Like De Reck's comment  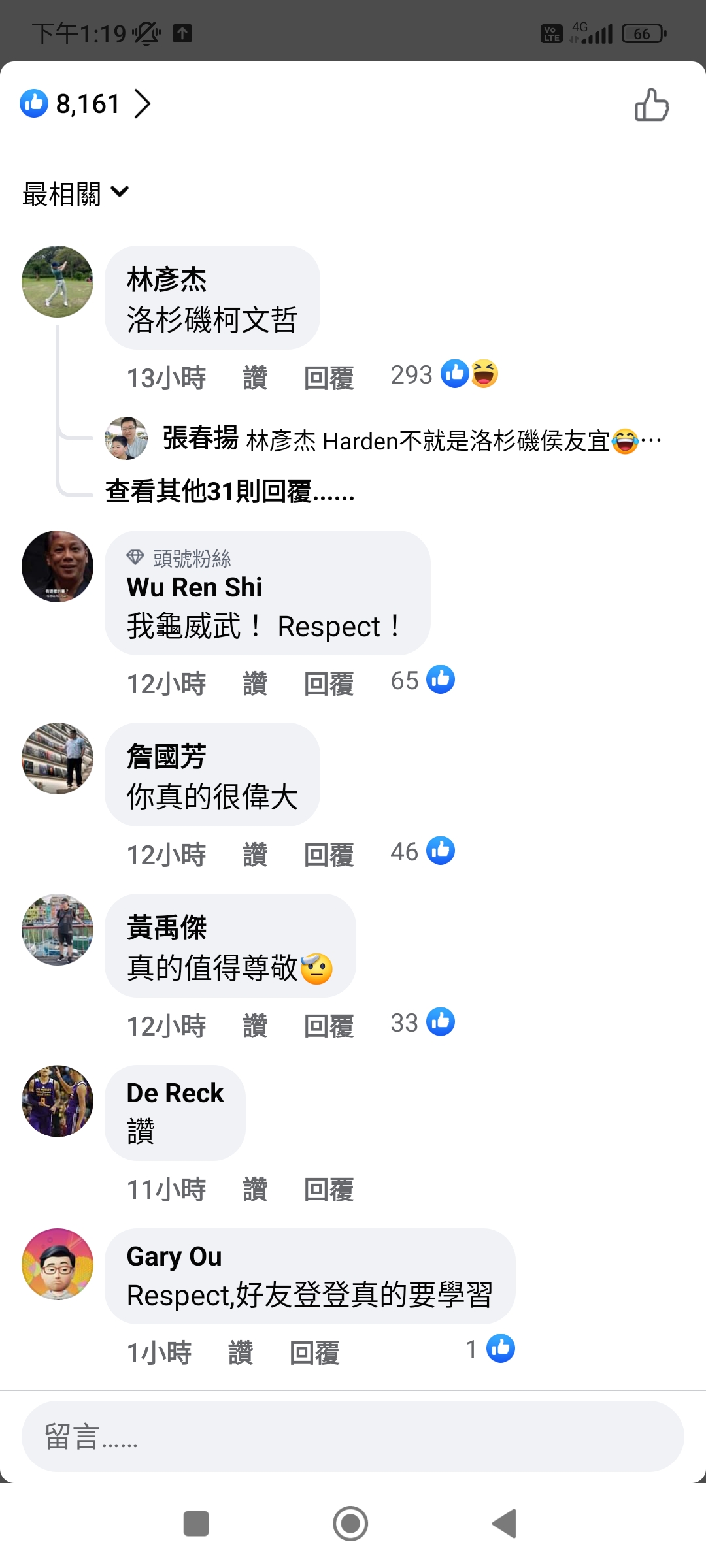click(x=254, y=1190)
